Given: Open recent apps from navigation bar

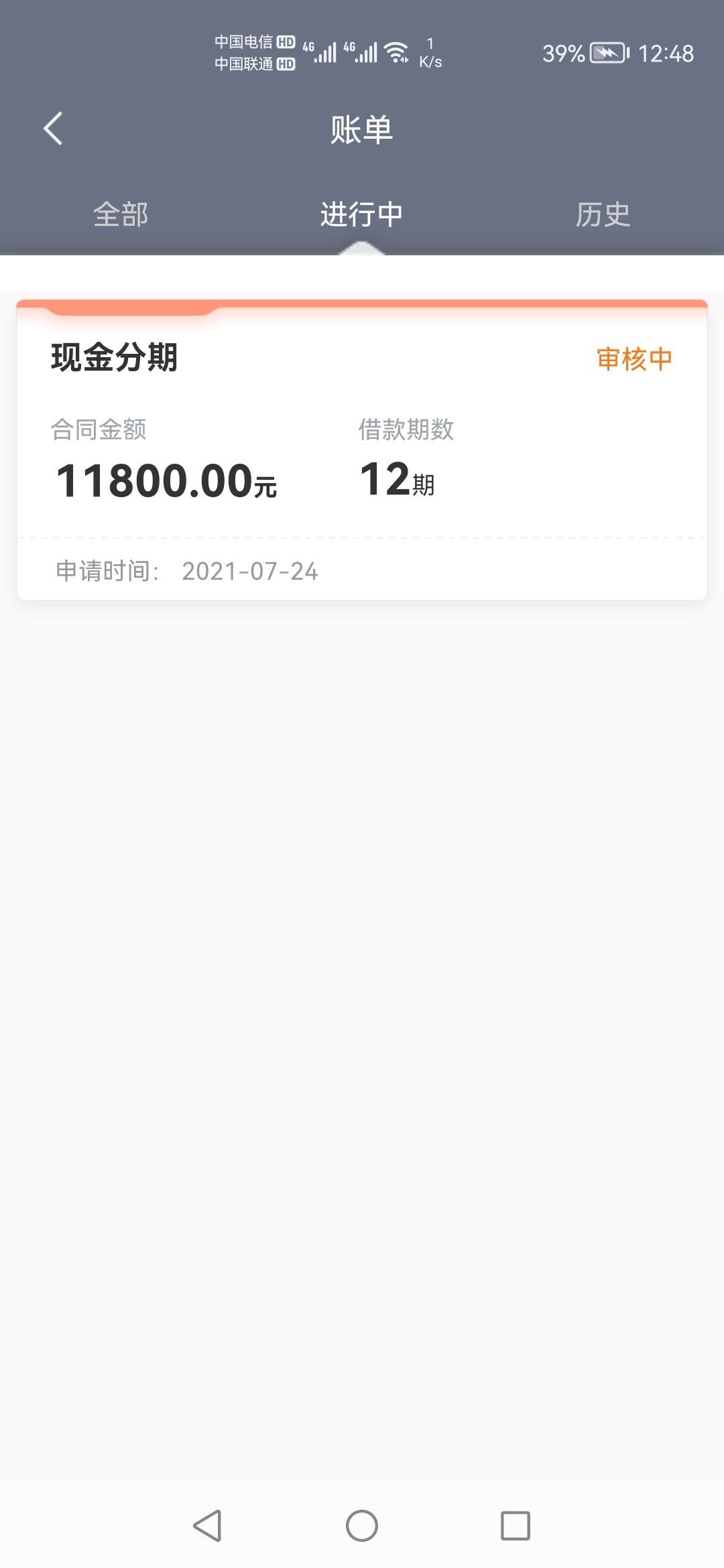Looking at the screenshot, I should pos(516,1526).
